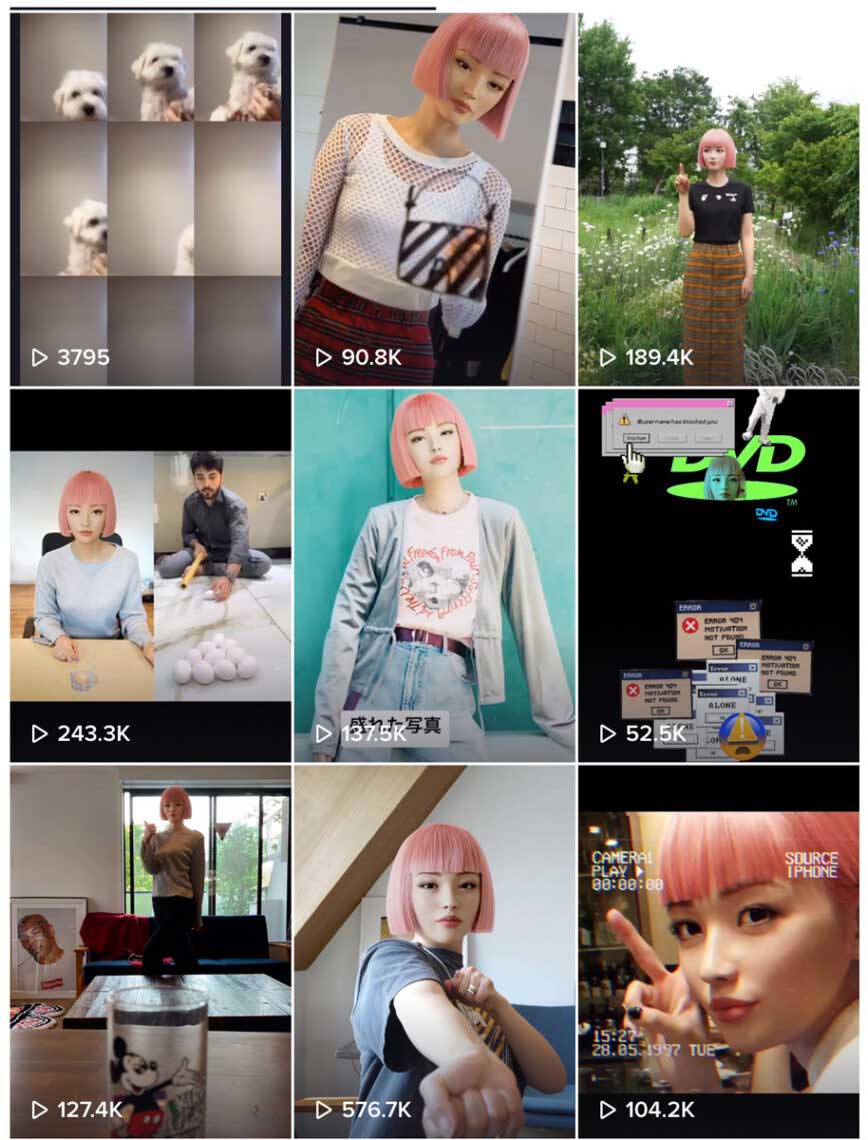Play the fist punch video with 576.7K views
The image size is (868, 1140).
click(434, 952)
